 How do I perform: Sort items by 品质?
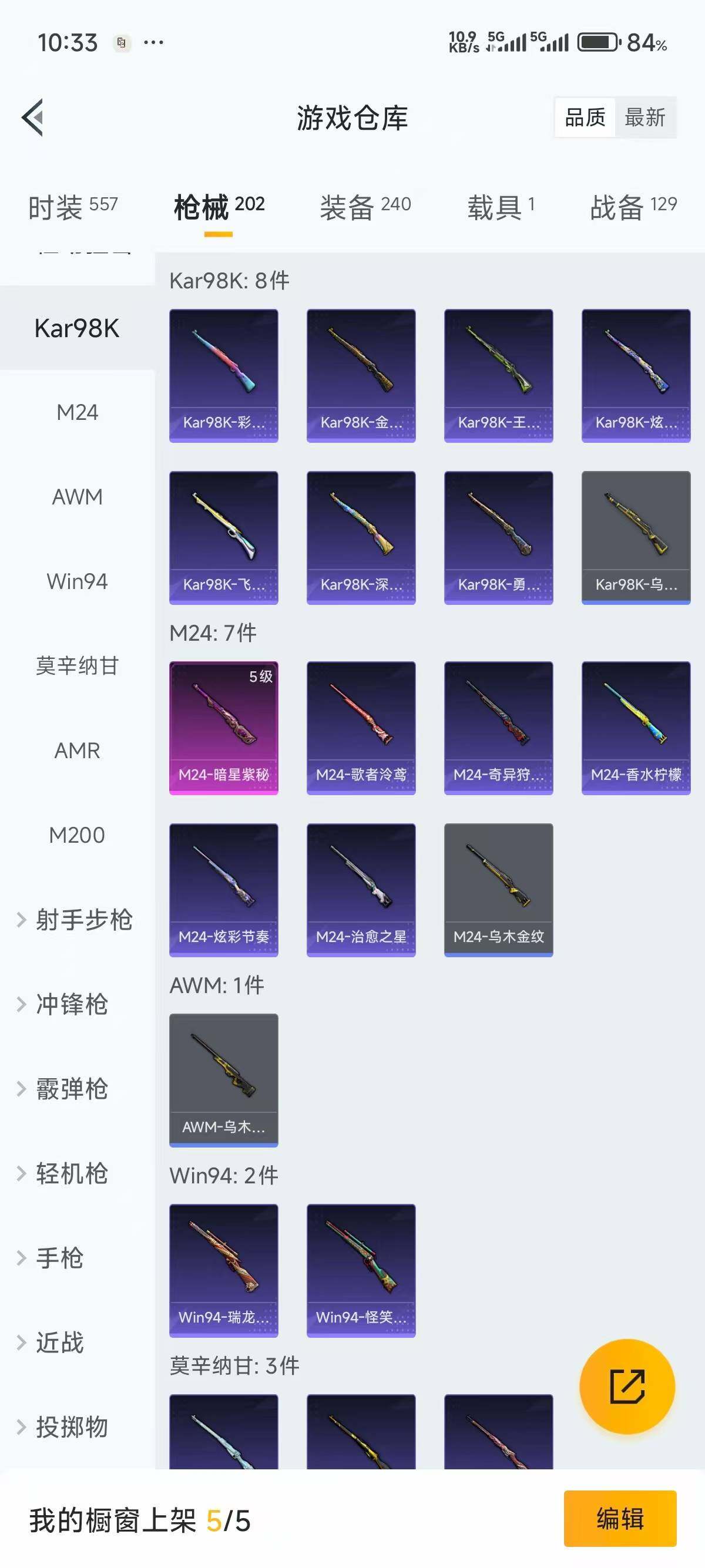[x=586, y=117]
